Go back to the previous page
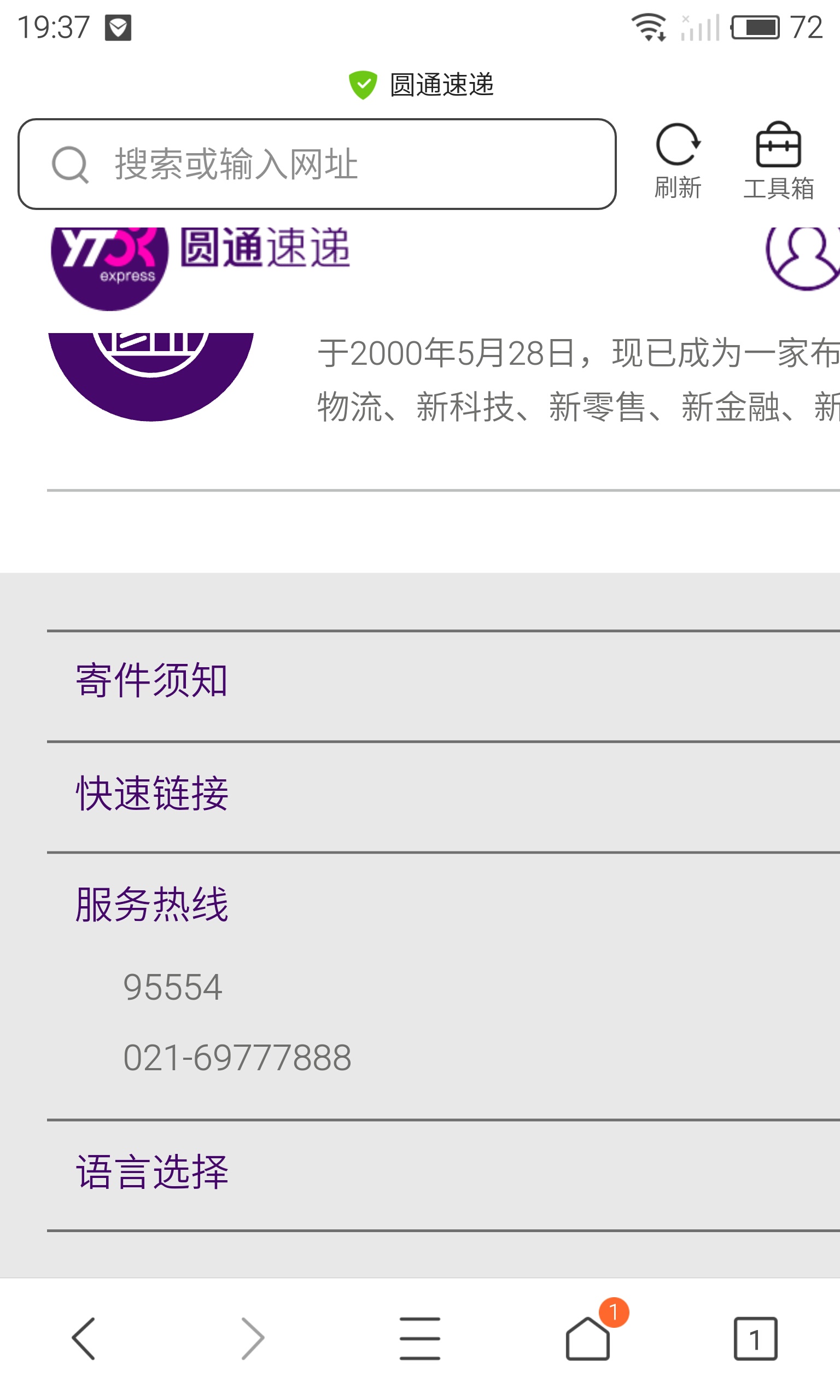 click(x=84, y=1338)
